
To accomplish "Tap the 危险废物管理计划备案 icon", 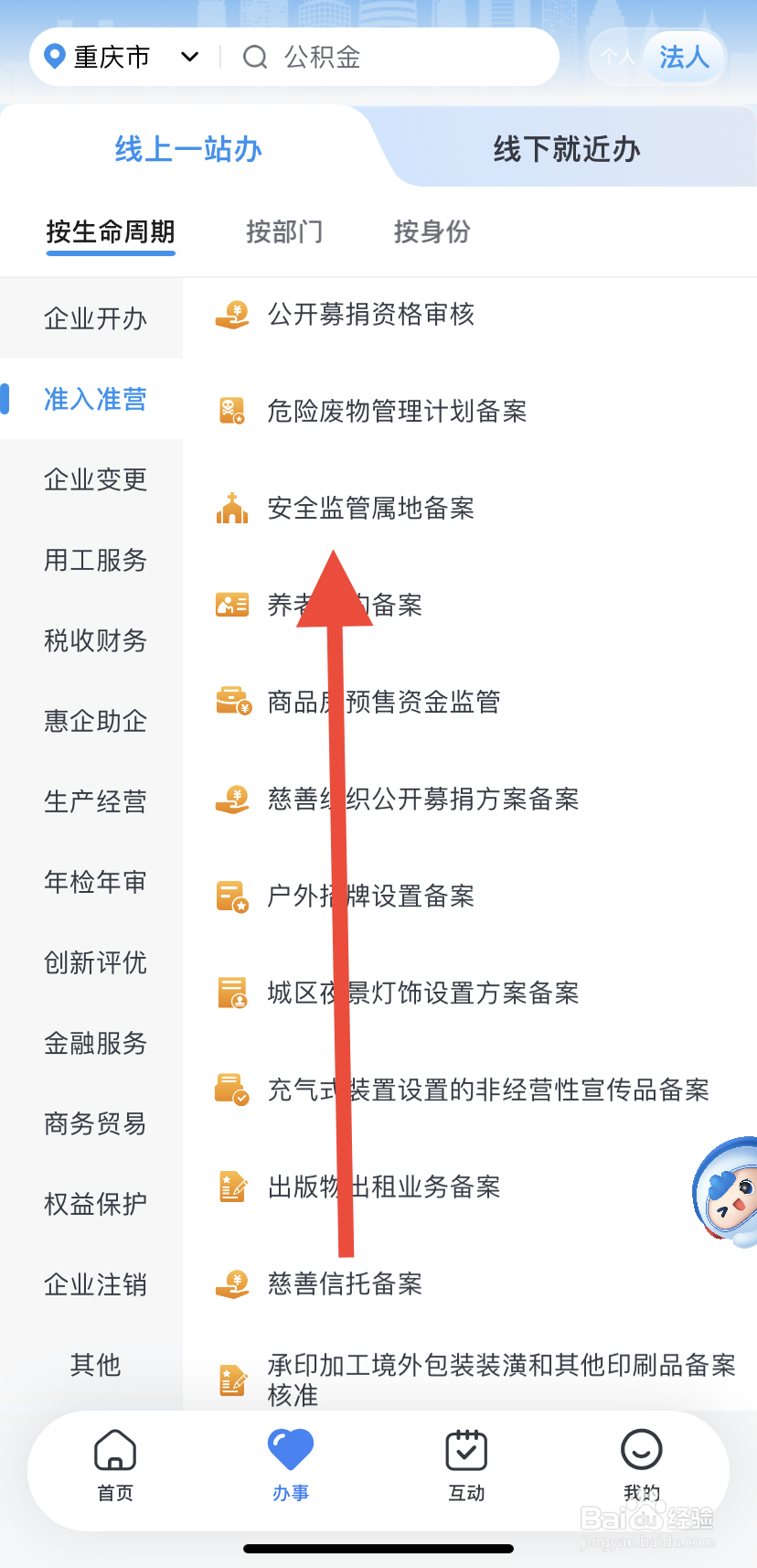I will (x=232, y=411).
